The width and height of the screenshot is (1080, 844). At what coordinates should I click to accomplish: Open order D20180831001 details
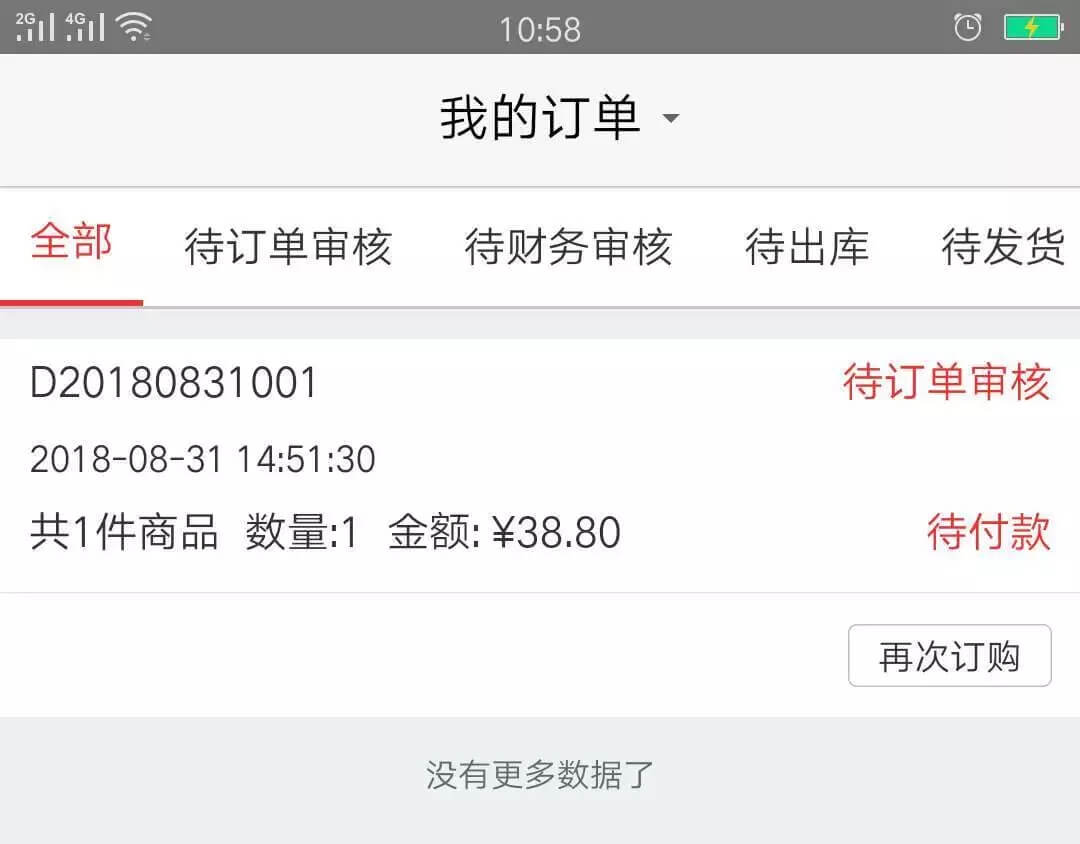click(400, 460)
